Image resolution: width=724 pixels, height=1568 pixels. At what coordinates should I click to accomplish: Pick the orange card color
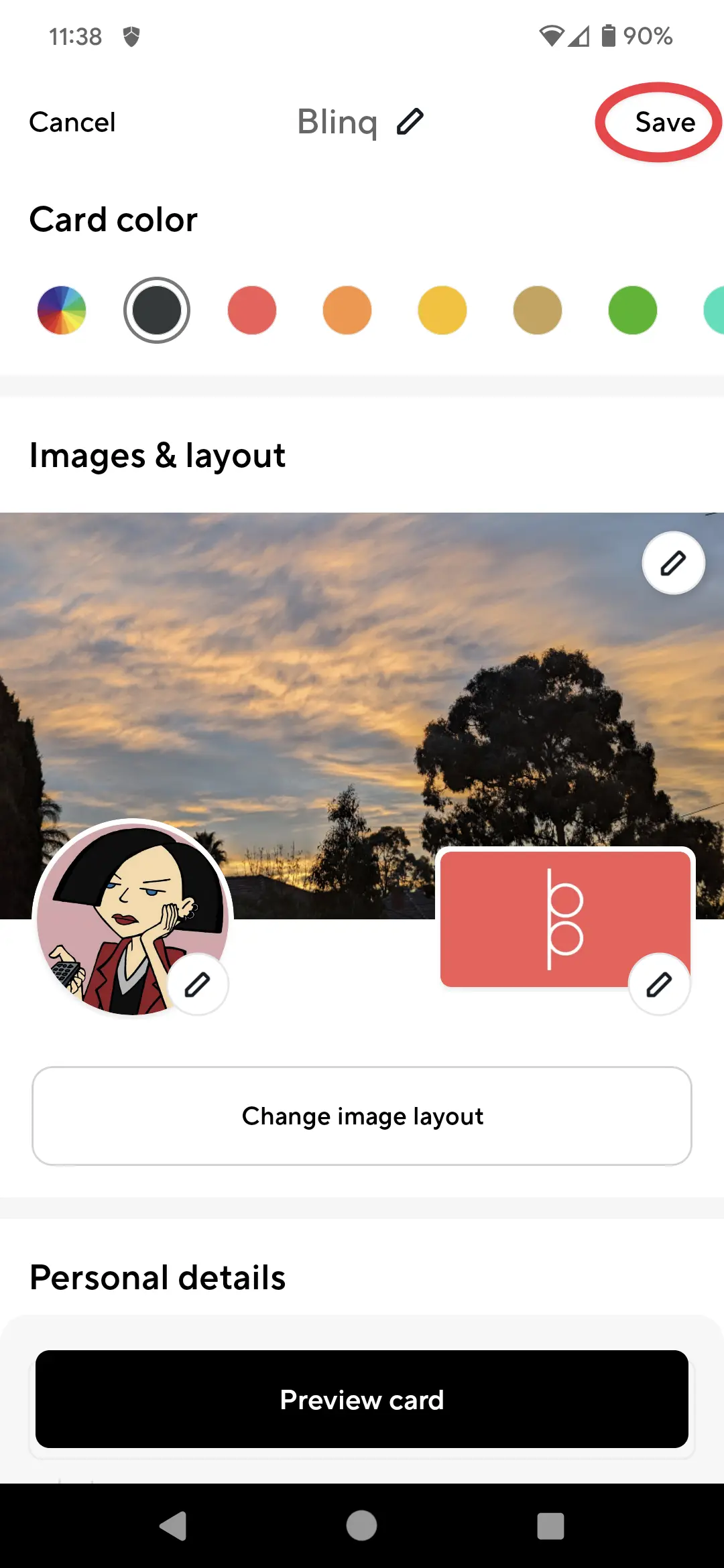pyautogui.click(x=347, y=310)
